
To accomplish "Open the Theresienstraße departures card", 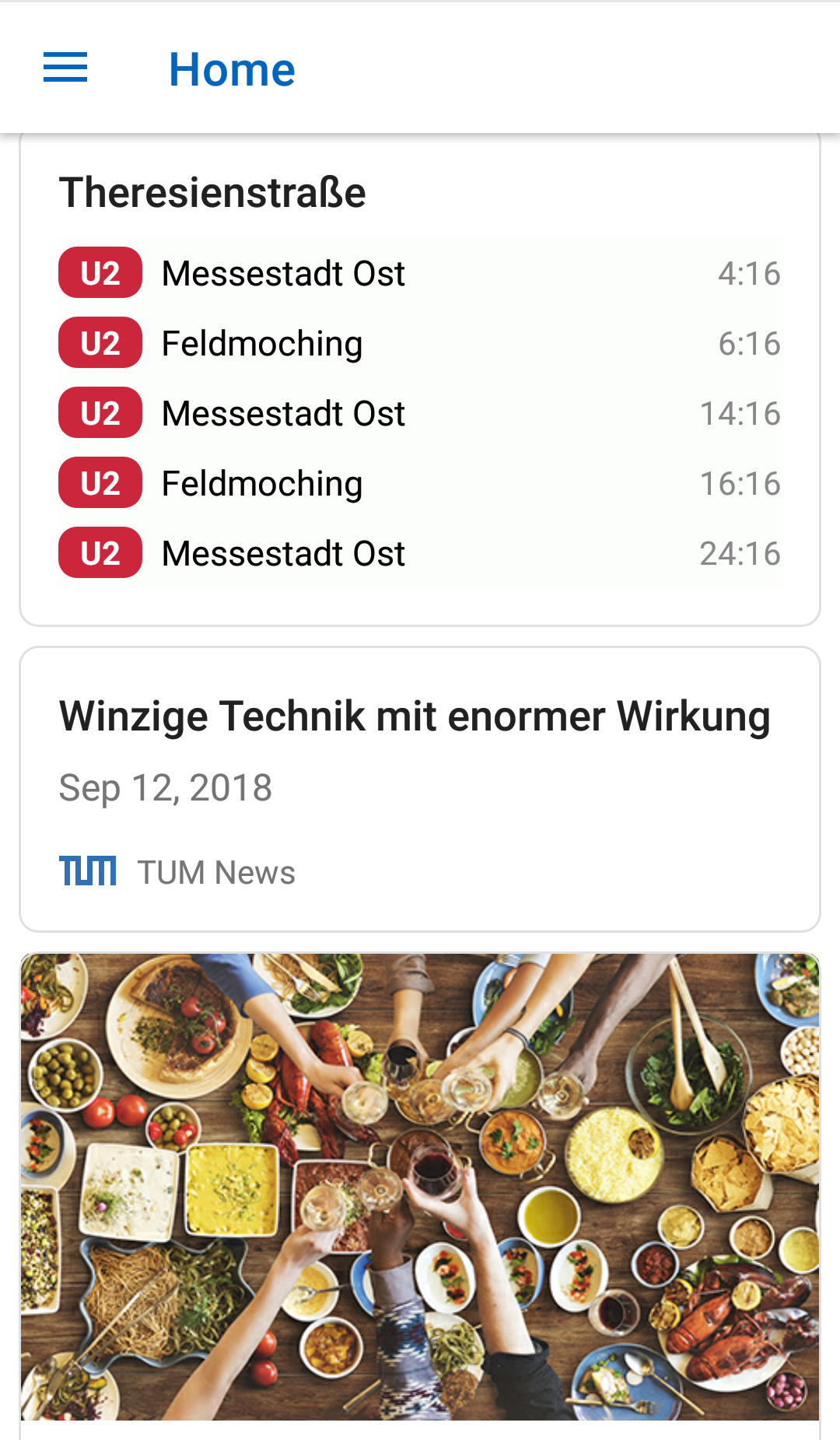I will click(x=420, y=380).
